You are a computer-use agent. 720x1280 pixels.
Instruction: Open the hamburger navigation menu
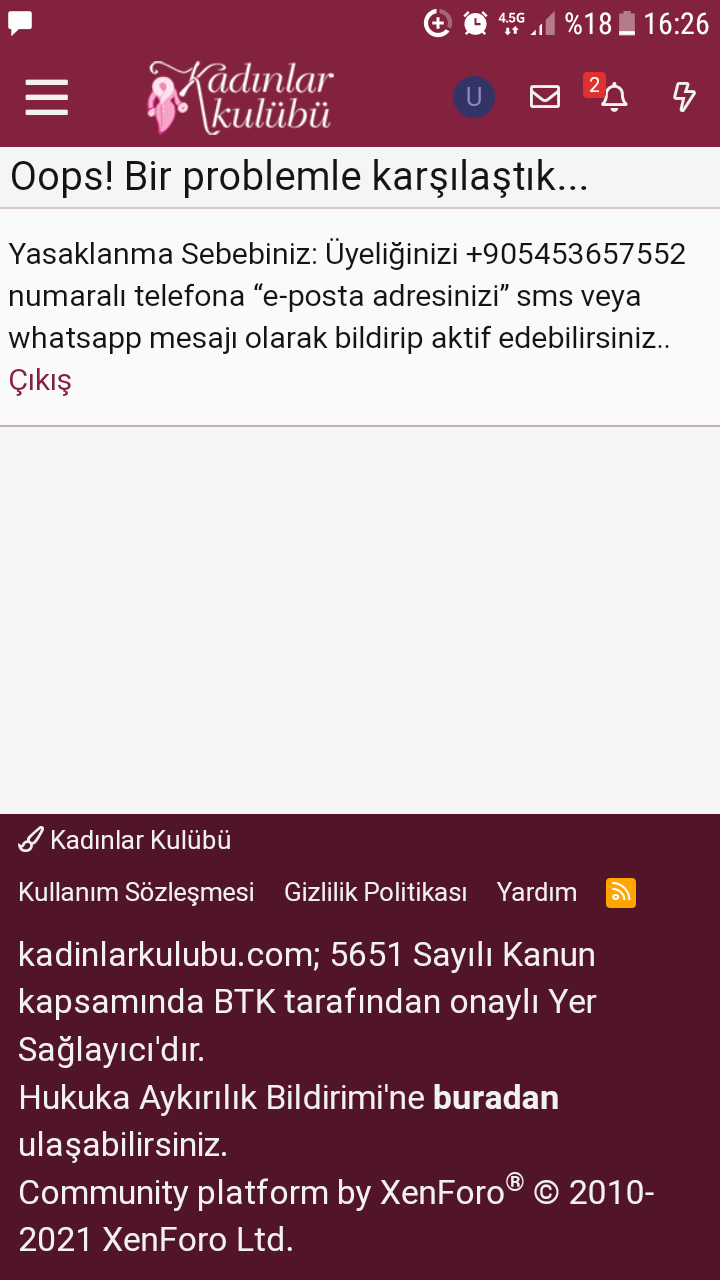tap(46, 97)
